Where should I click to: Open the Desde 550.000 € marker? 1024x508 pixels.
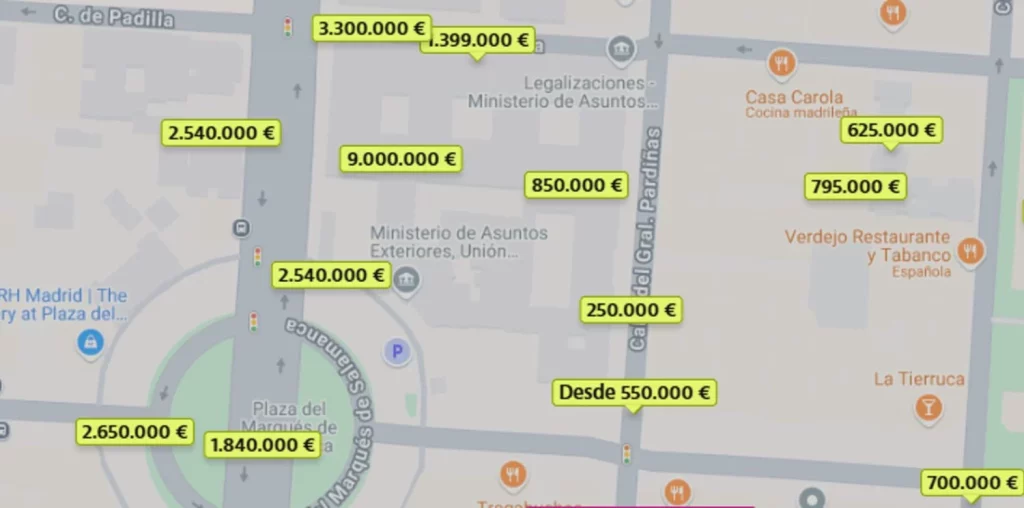[x=635, y=392]
